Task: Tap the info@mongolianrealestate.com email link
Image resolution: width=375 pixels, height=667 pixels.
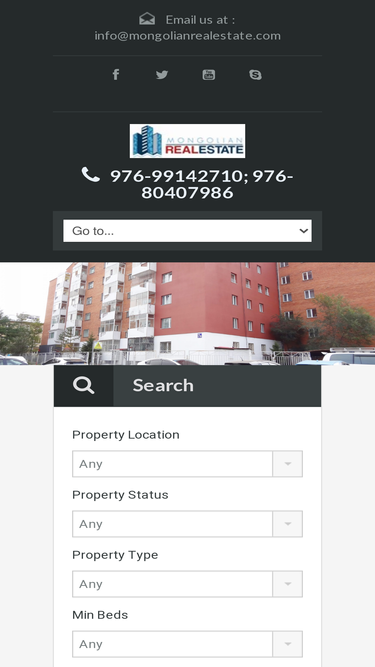Action: pos(188,36)
